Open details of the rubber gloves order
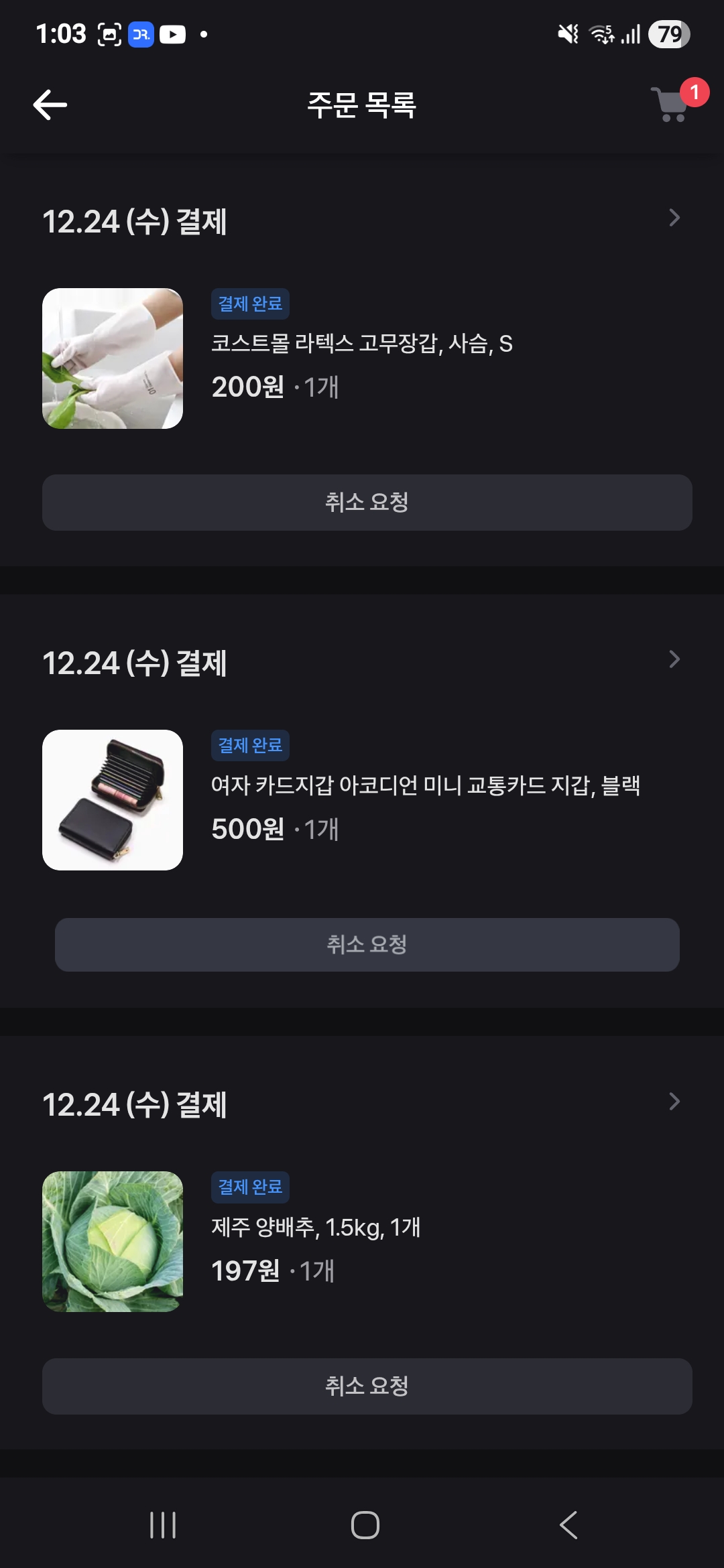This screenshot has height=1568, width=724. pyautogui.click(x=674, y=218)
